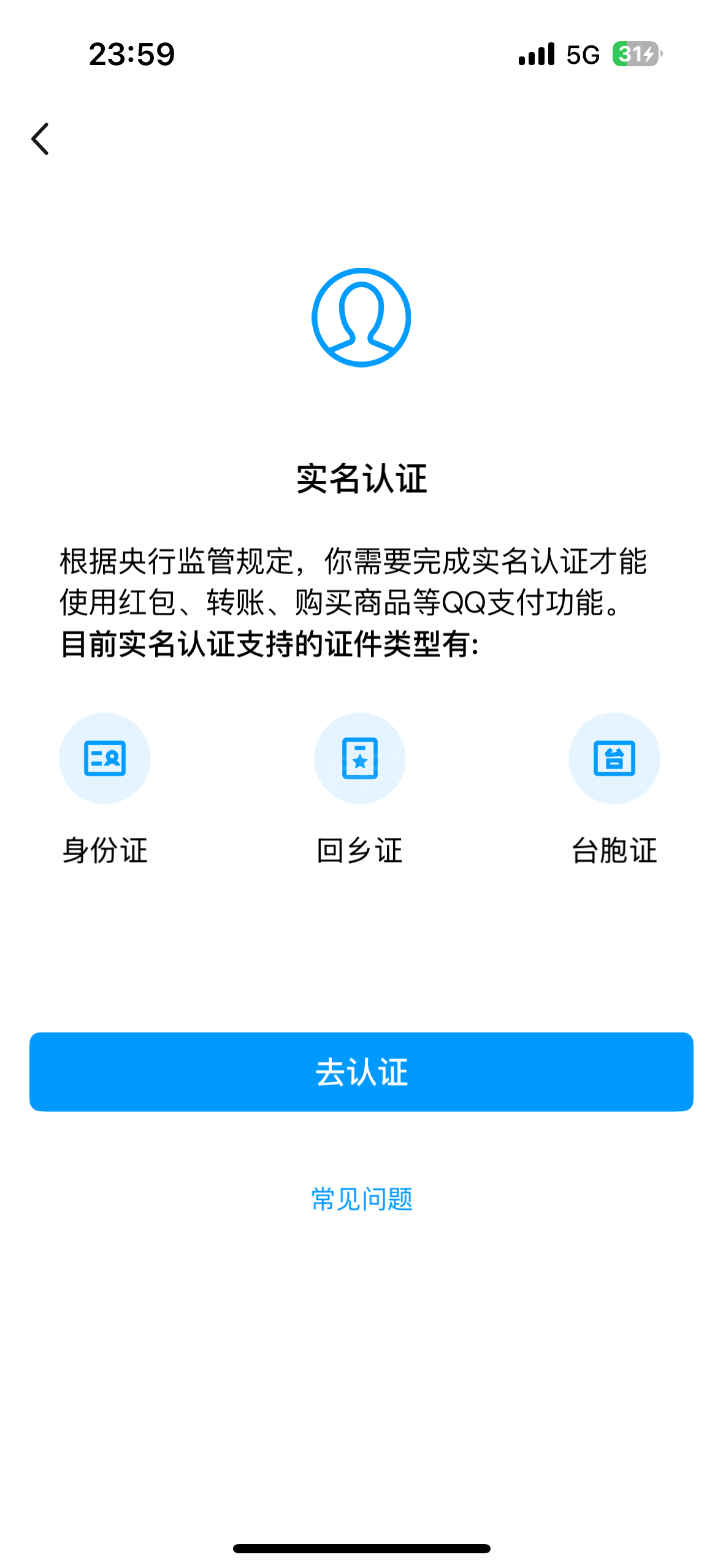Open the 常见问题 link
This screenshot has height=1568, width=723.
click(361, 1198)
